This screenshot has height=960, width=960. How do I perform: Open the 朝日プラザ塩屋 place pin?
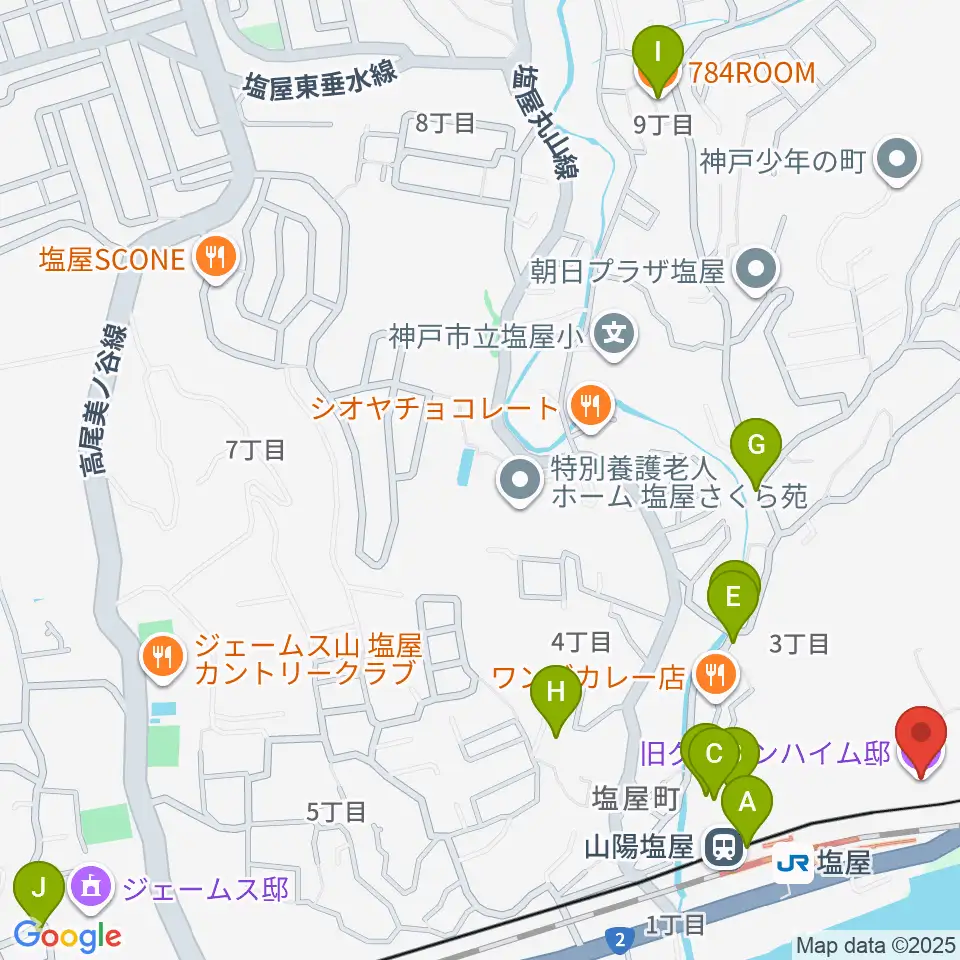point(756,271)
